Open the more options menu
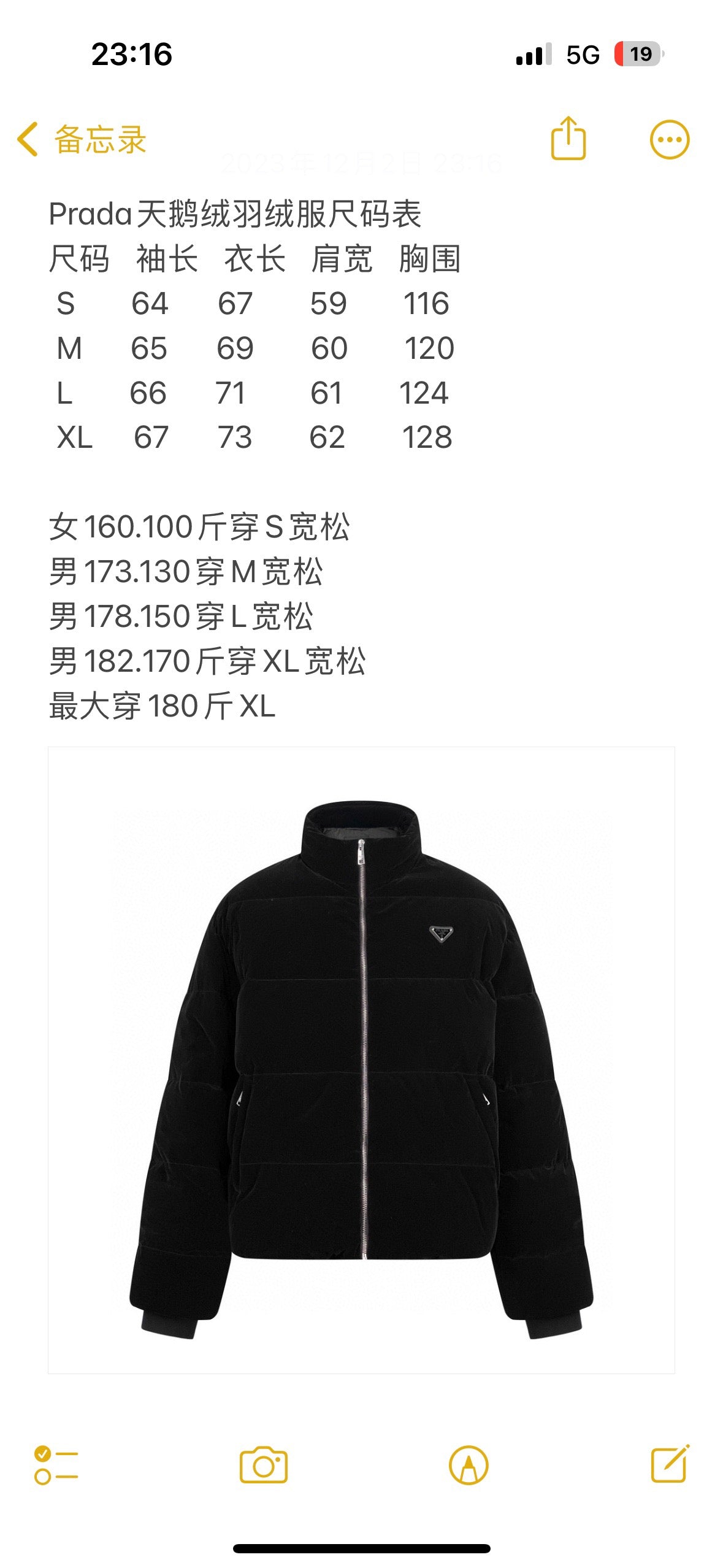Viewport: 723px width, 1568px height. click(x=669, y=139)
